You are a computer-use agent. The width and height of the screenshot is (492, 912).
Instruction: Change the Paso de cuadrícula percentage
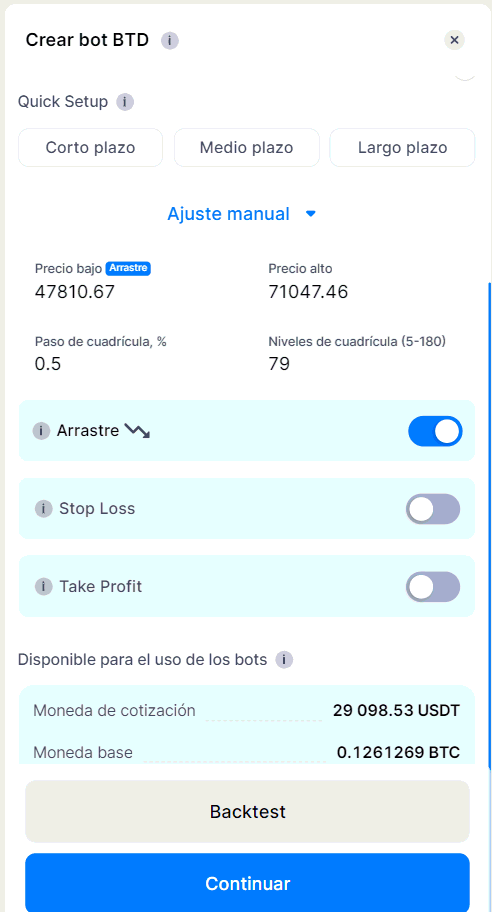(48, 364)
